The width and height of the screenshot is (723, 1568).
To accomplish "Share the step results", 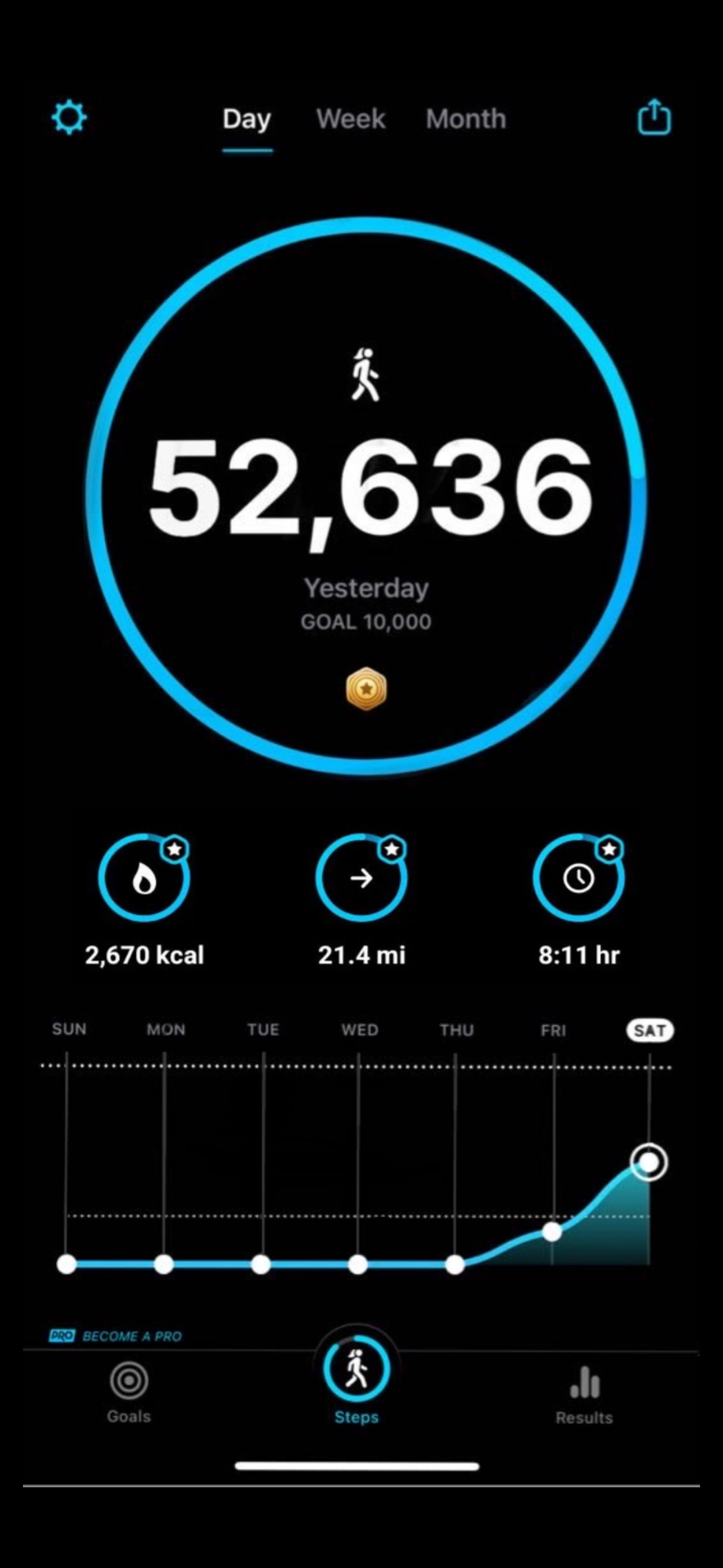I will (654, 116).
